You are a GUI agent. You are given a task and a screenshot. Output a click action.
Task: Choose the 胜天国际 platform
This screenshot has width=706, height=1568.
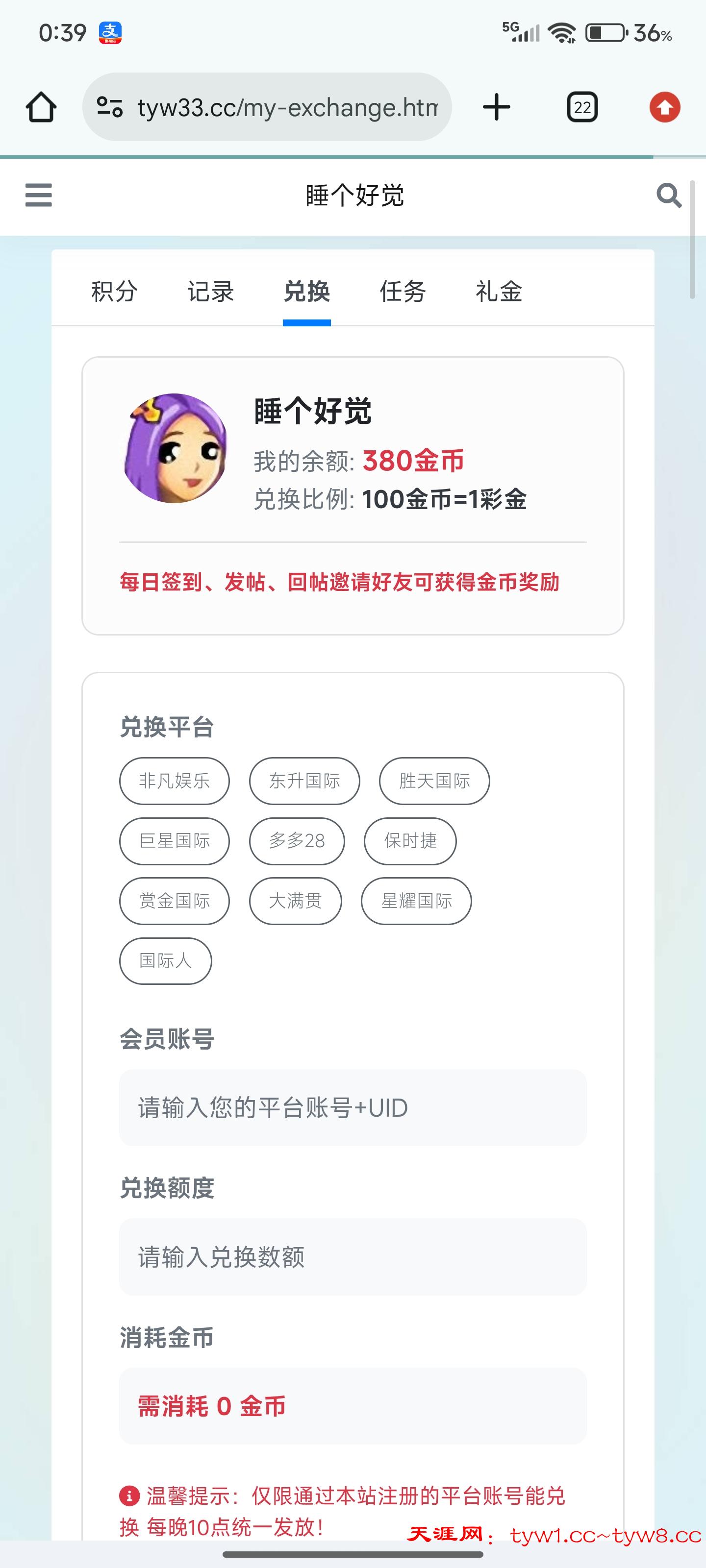(x=434, y=781)
